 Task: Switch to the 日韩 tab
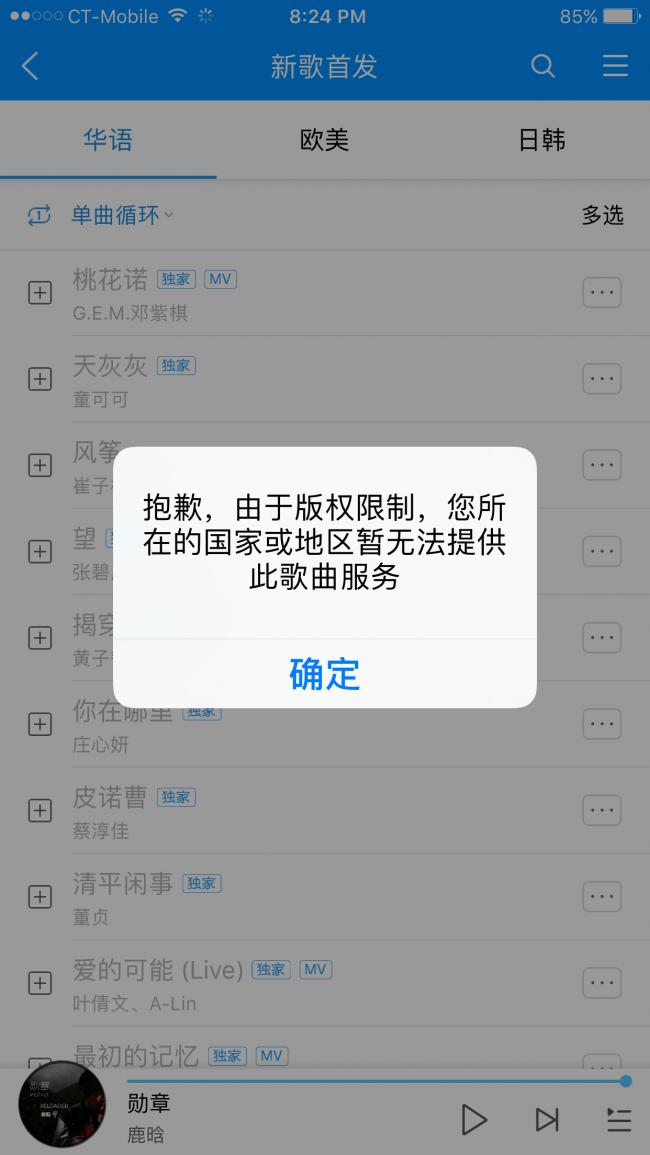tap(542, 140)
